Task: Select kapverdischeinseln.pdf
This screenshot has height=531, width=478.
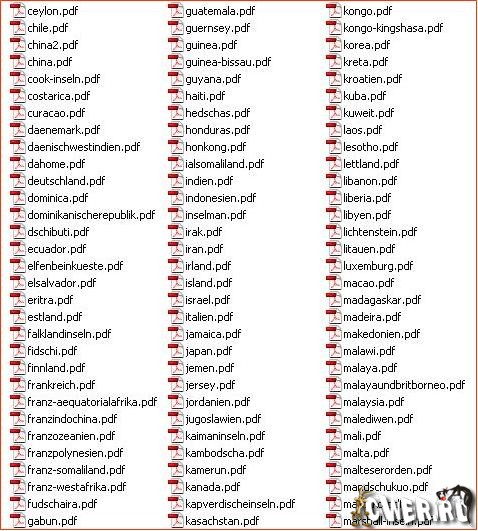Action: (232, 504)
